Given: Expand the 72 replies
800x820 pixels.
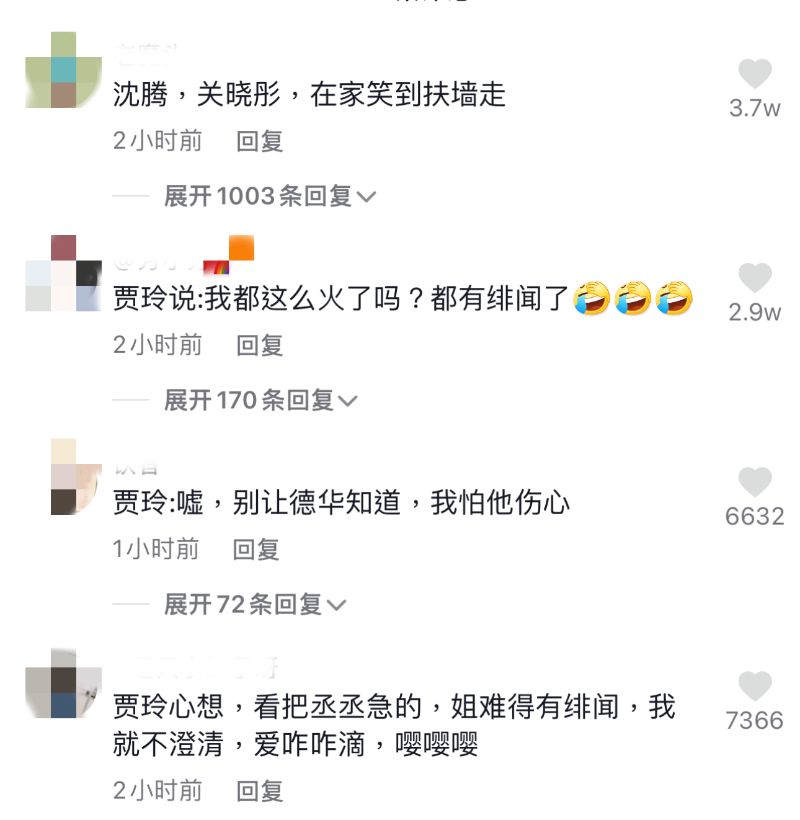Looking at the screenshot, I should 255,605.
